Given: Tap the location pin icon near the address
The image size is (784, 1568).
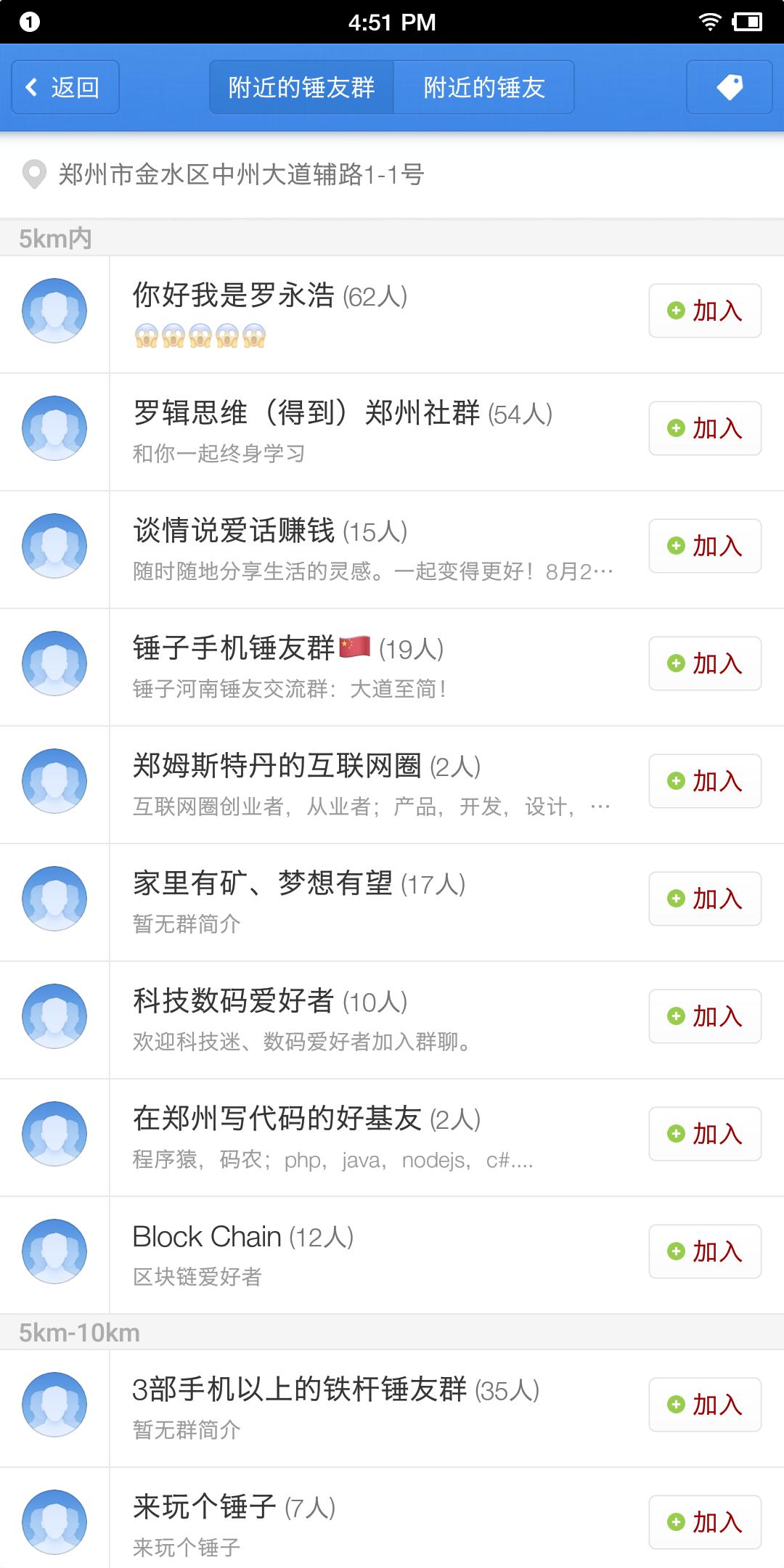Looking at the screenshot, I should pyautogui.click(x=34, y=174).
